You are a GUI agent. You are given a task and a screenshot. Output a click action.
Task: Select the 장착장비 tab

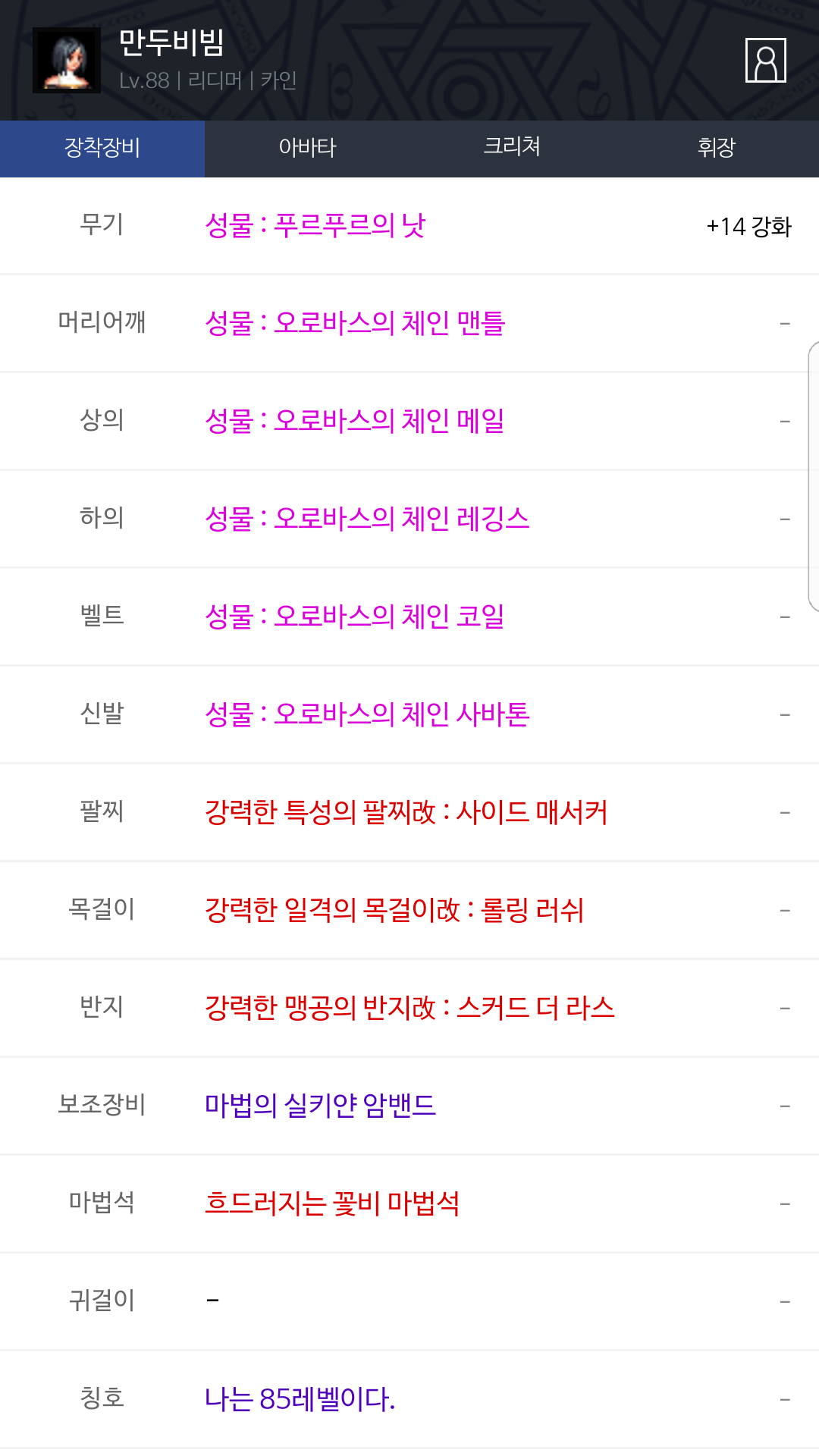point(102,148)
